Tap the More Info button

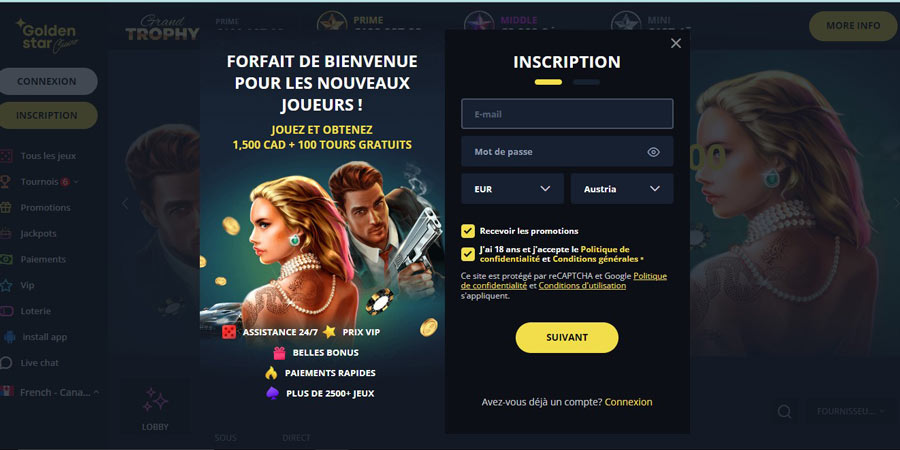coord(852,26)
